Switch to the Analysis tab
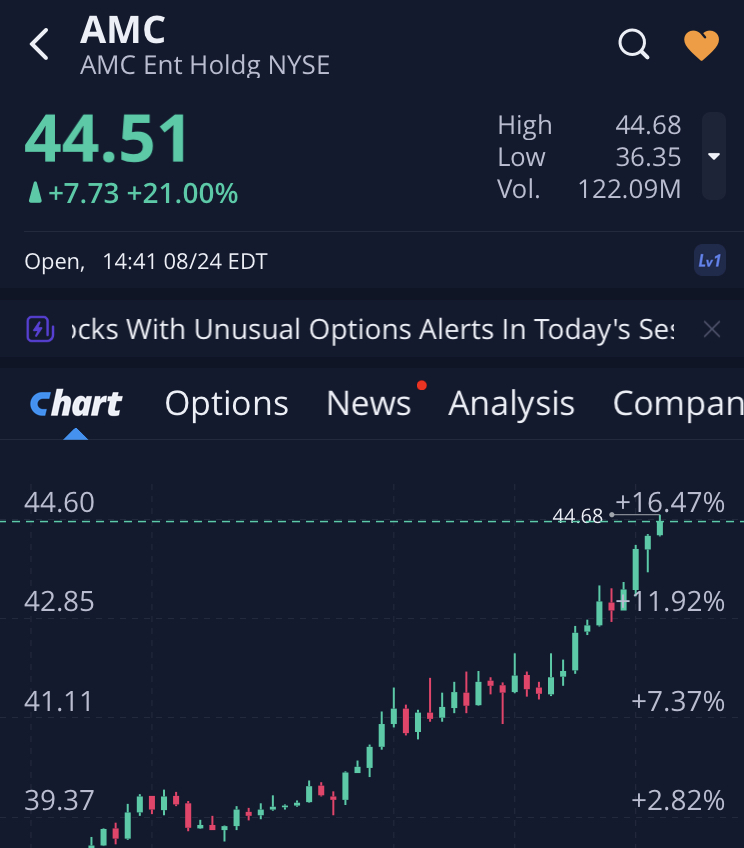The height and width of the screenshot is (848, 744). click(511, 403)
